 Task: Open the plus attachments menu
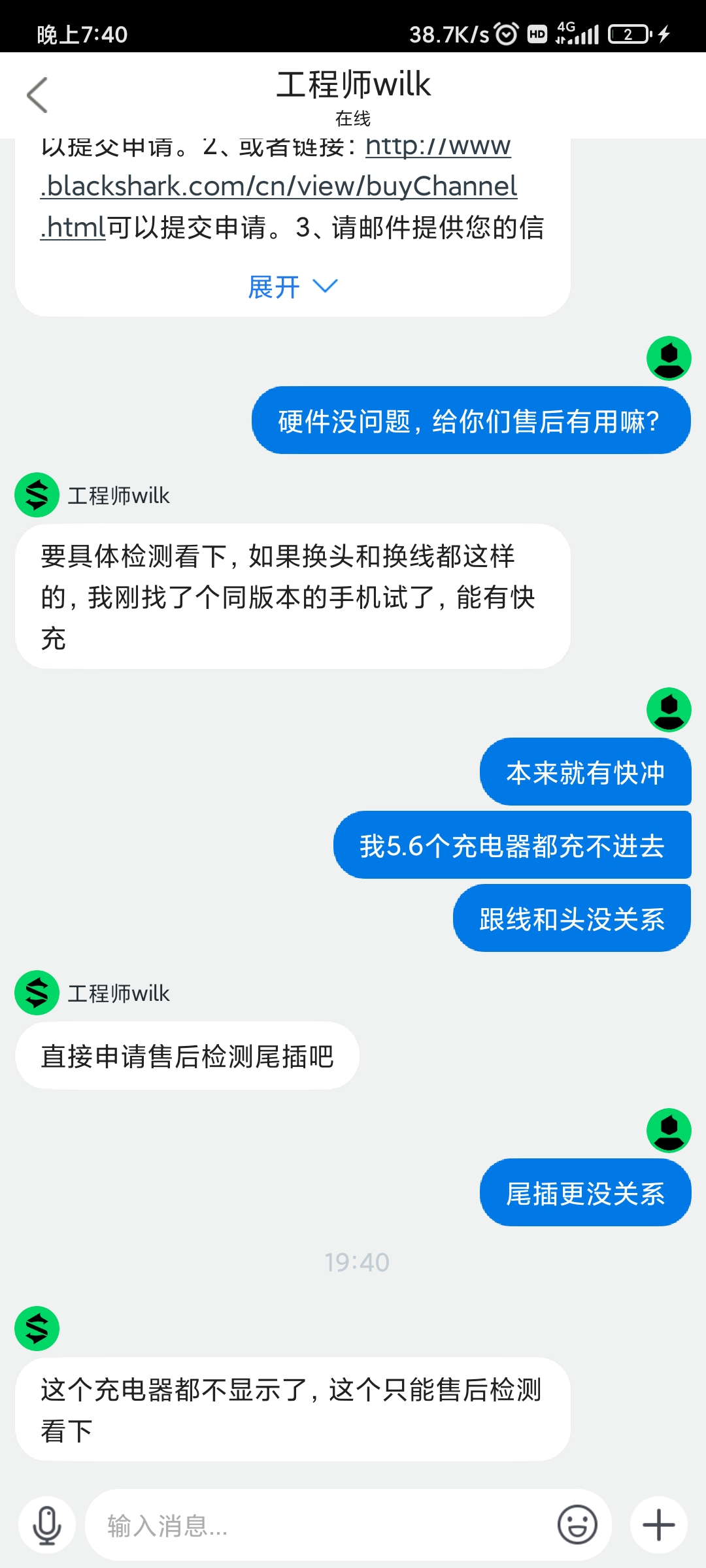click(658, 1525)
